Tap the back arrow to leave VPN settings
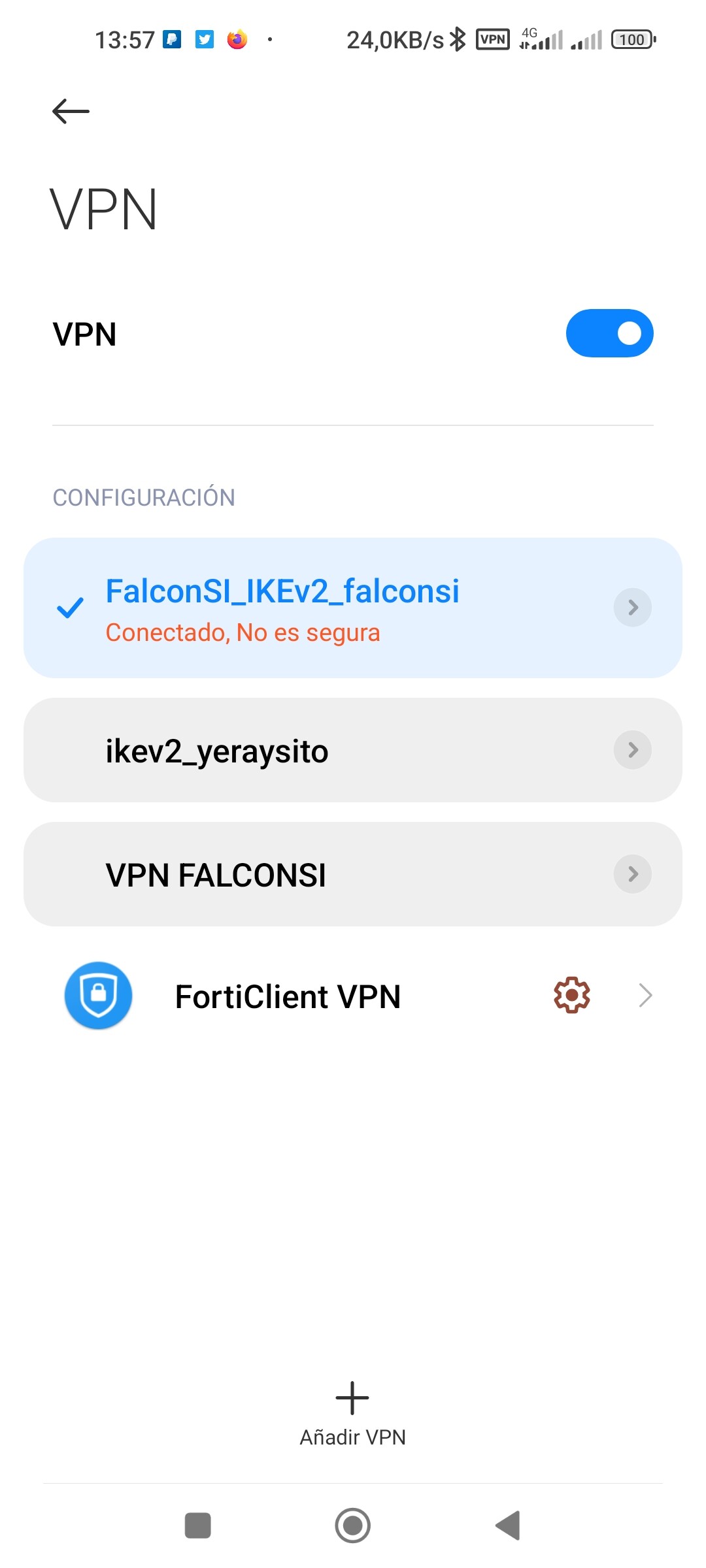 pyautogui.click(x=69, y=110)
